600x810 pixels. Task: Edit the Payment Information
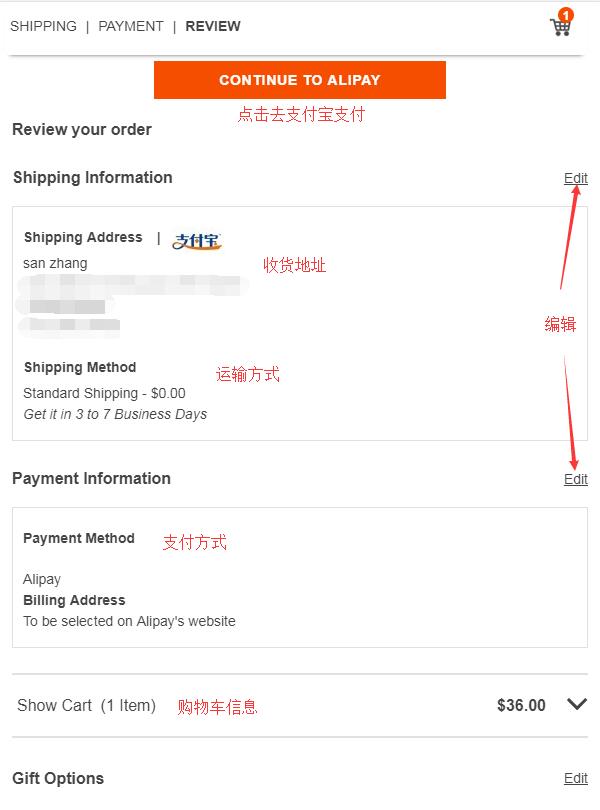coord(575,479)
